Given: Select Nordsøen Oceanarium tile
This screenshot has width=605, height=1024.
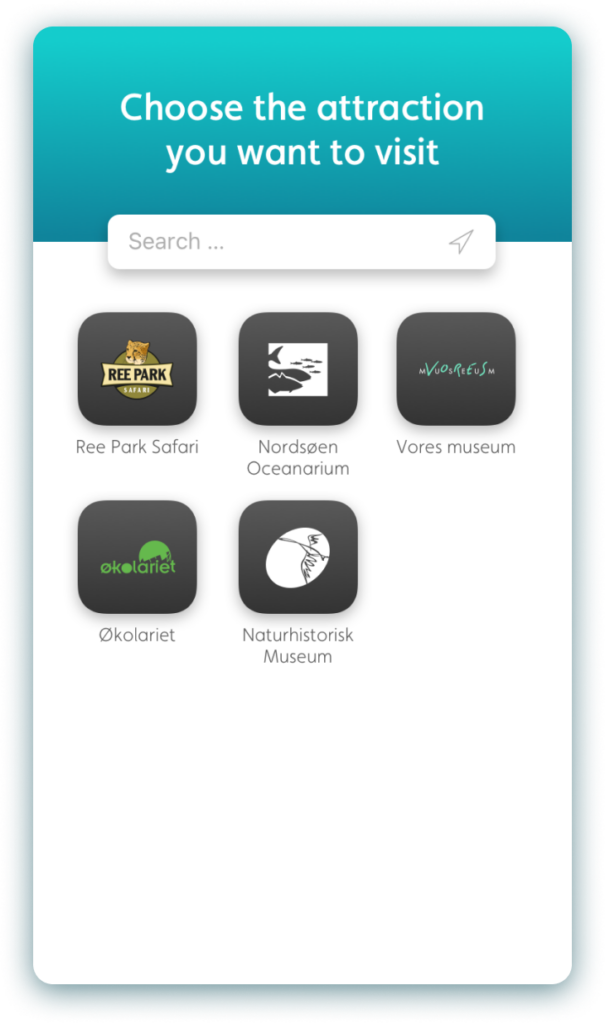Looking at the screenshot, I should click(x=298, y=369).
